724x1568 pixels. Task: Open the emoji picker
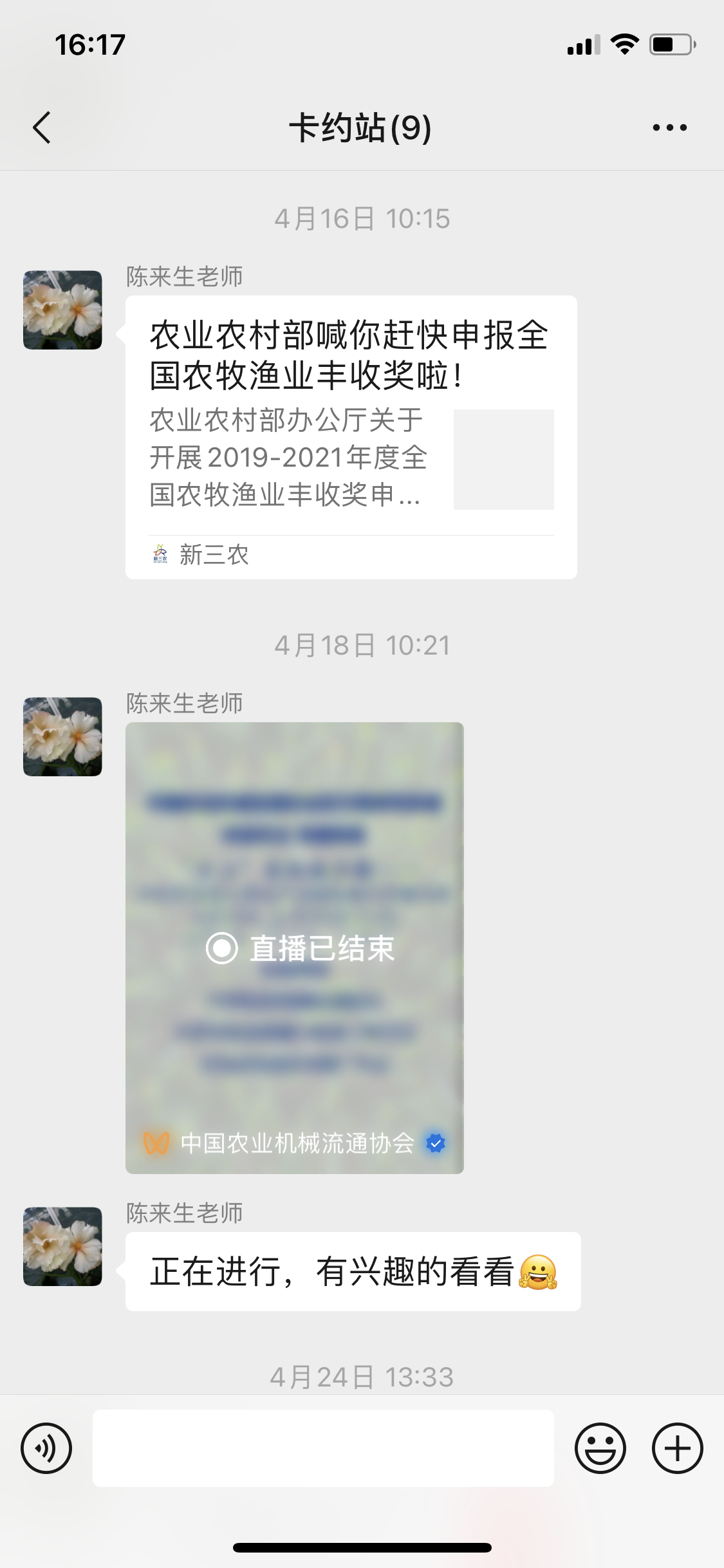600,1448
